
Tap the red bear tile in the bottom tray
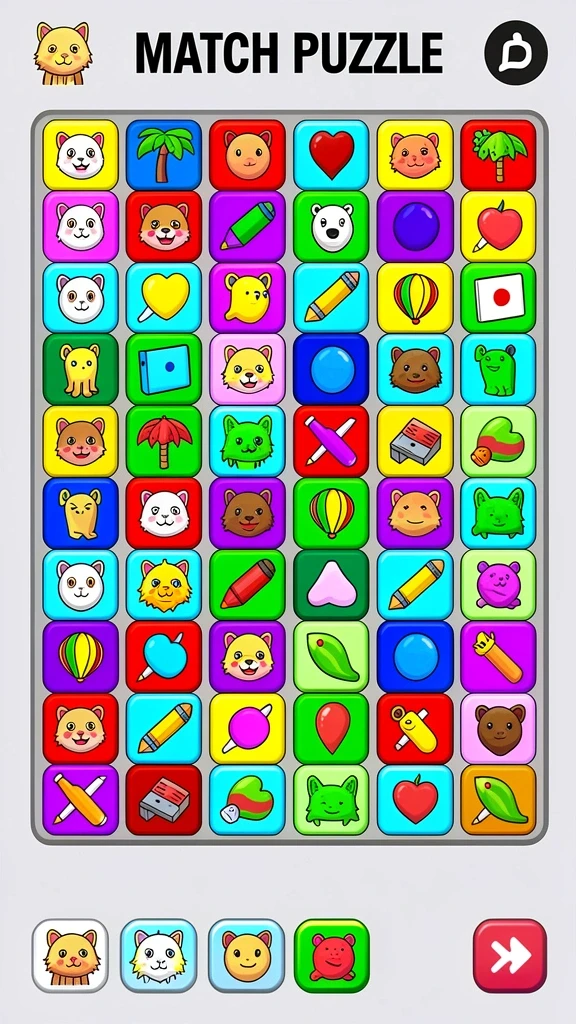332,955
